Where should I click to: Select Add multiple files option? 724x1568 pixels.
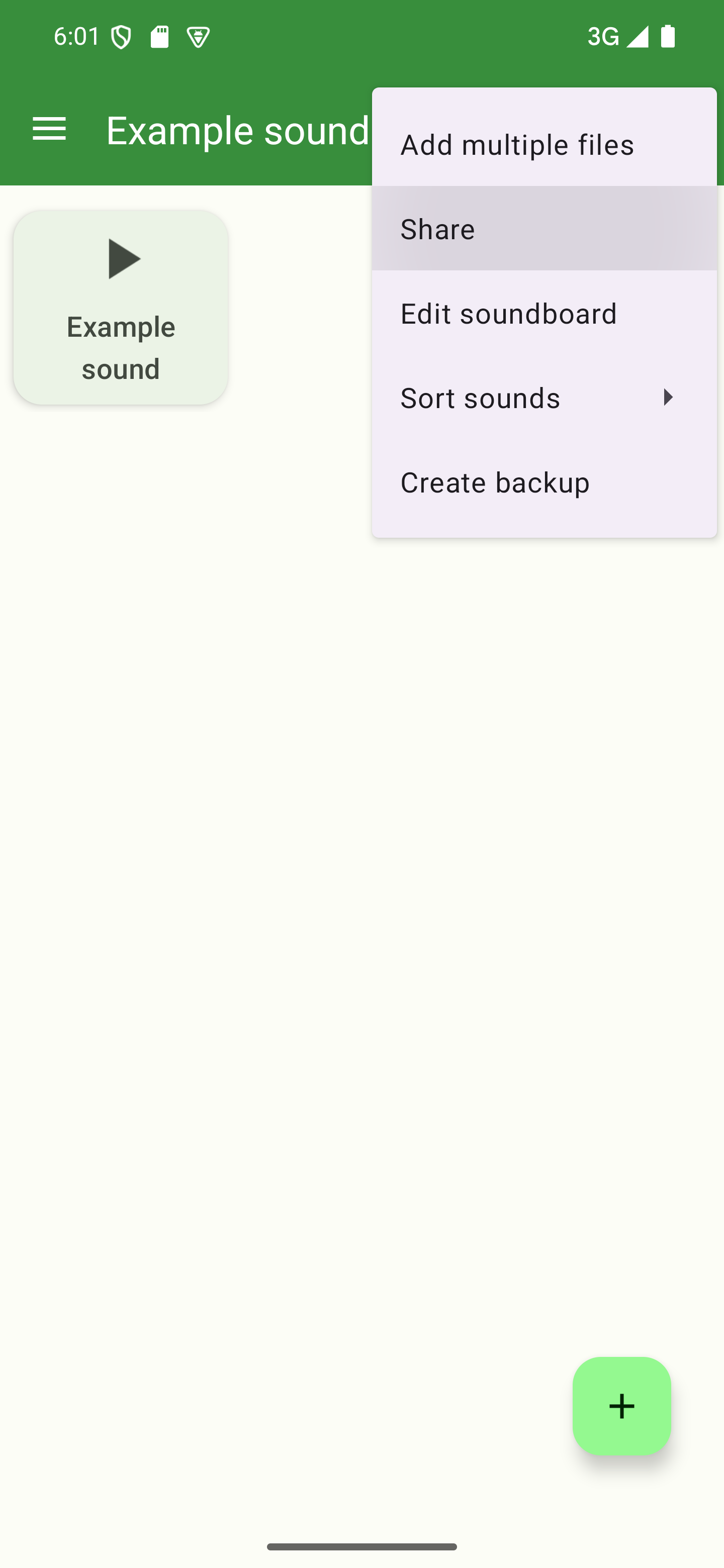pos(543,144)
